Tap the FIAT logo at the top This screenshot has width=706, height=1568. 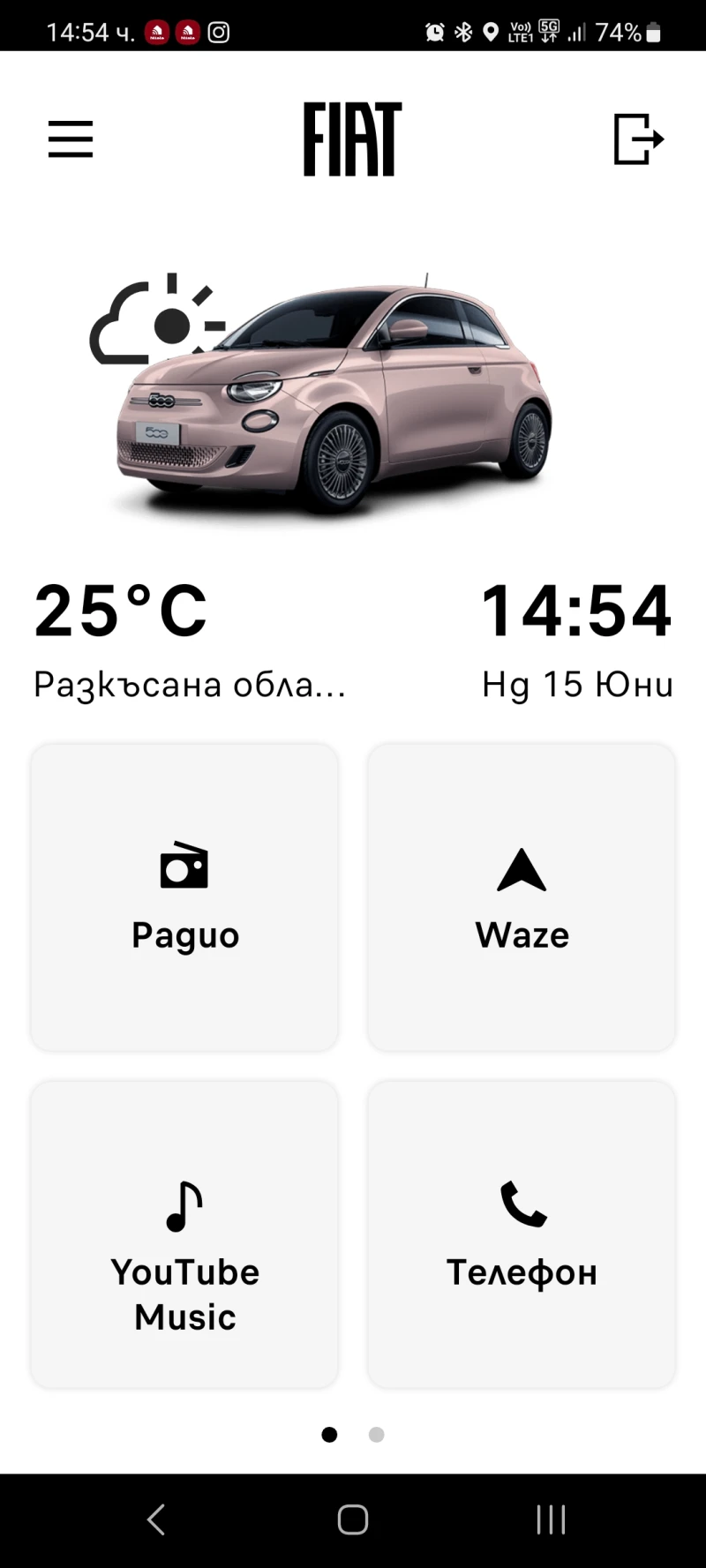pos(350,139)
